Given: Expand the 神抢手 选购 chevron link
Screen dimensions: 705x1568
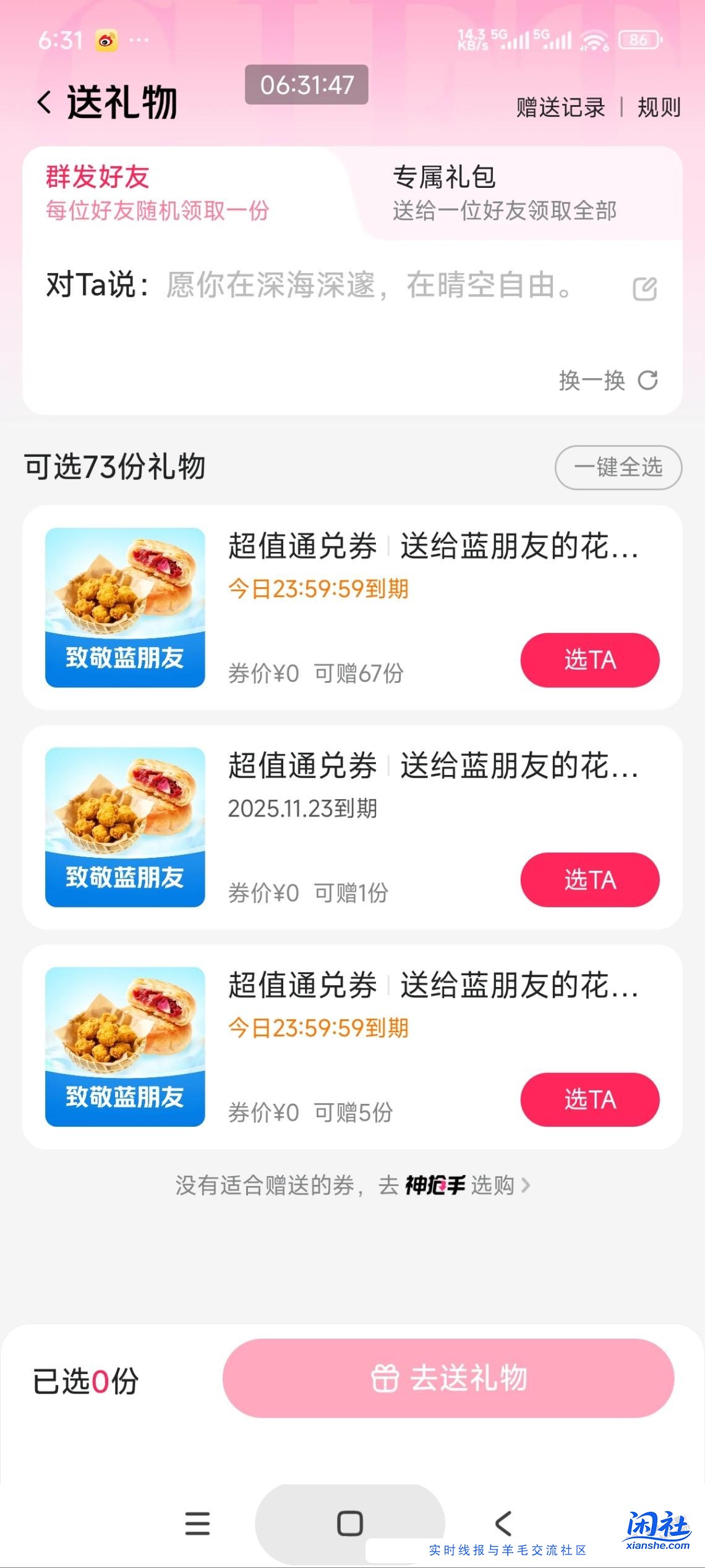Looking at the screenshot, I should pyautogui.click(x=526, y=1185).
